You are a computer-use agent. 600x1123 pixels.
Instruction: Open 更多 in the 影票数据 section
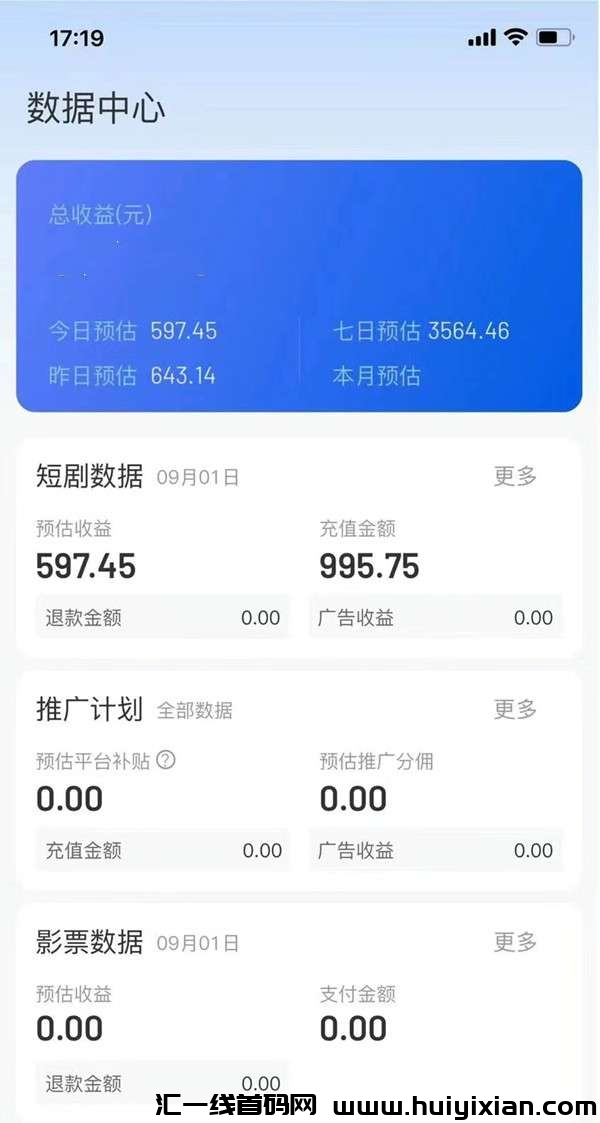coord(515,941)
